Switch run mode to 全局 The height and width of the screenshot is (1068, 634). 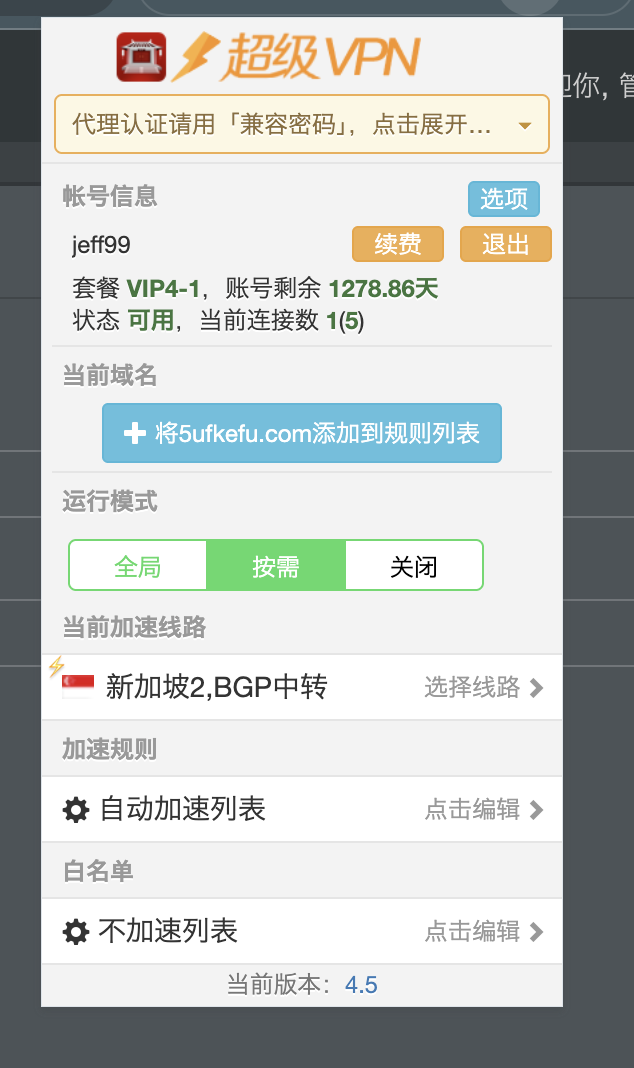(x=138, y=566)
